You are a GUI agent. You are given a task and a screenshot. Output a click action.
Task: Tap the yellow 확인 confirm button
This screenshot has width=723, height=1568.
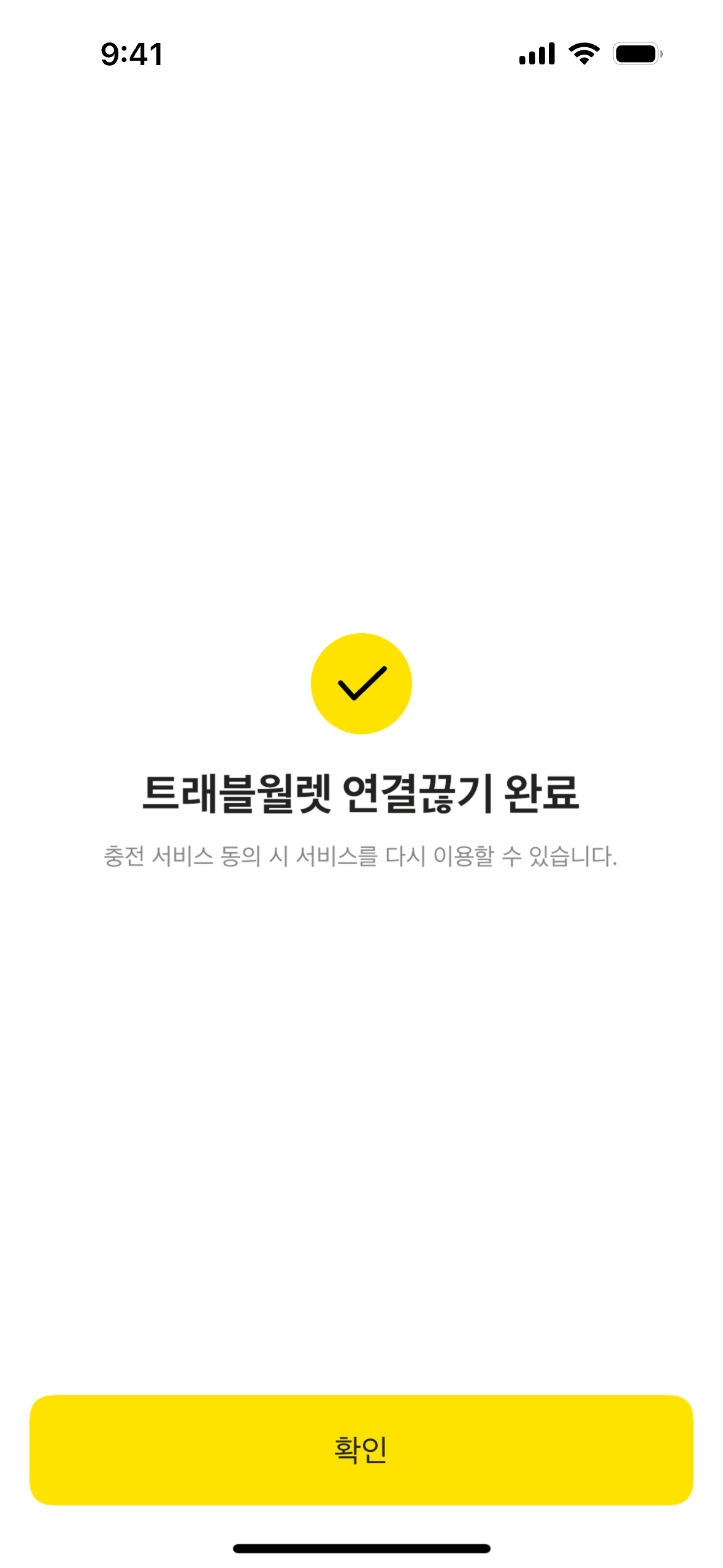click(361, 1449)
